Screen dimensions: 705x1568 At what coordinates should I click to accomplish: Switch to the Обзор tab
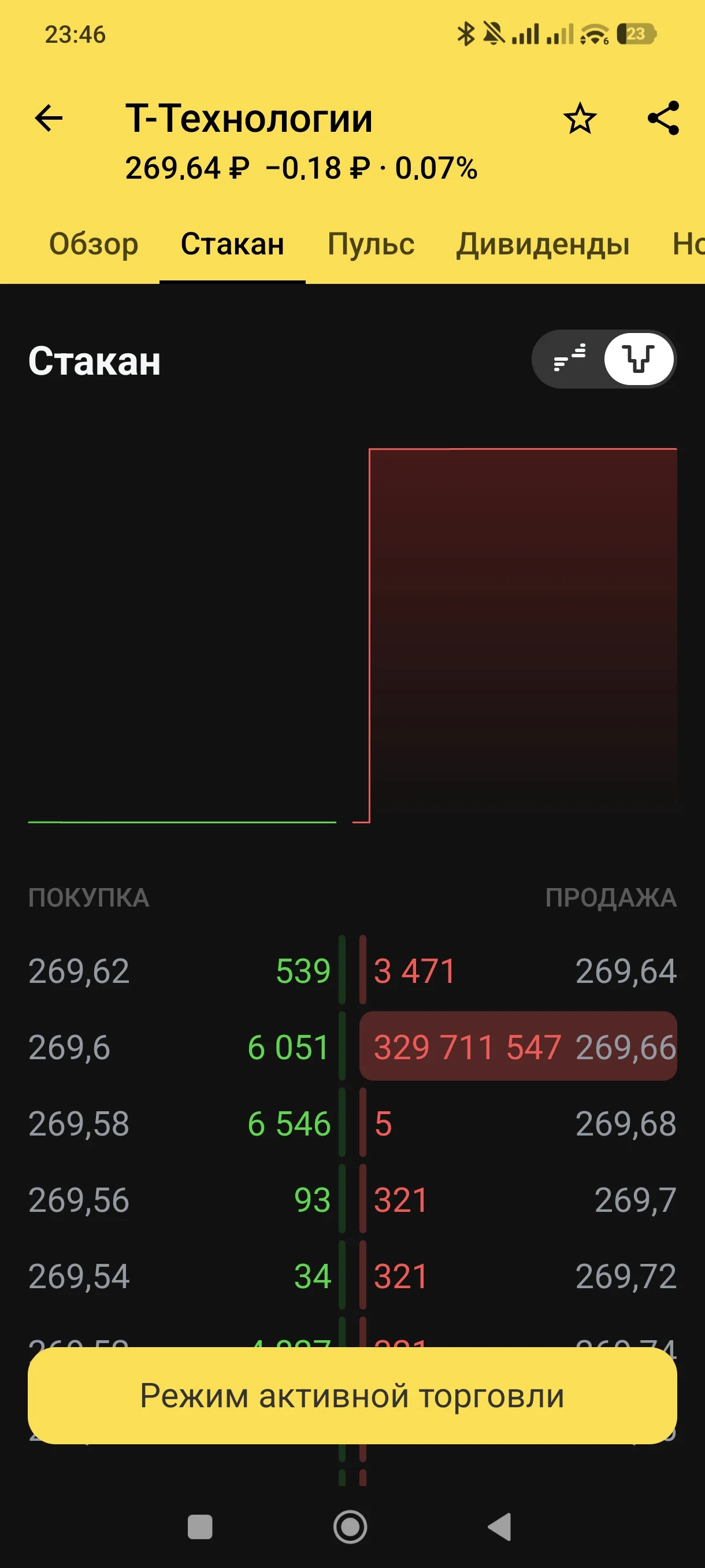pyautogui.click(x=94, y=244)
